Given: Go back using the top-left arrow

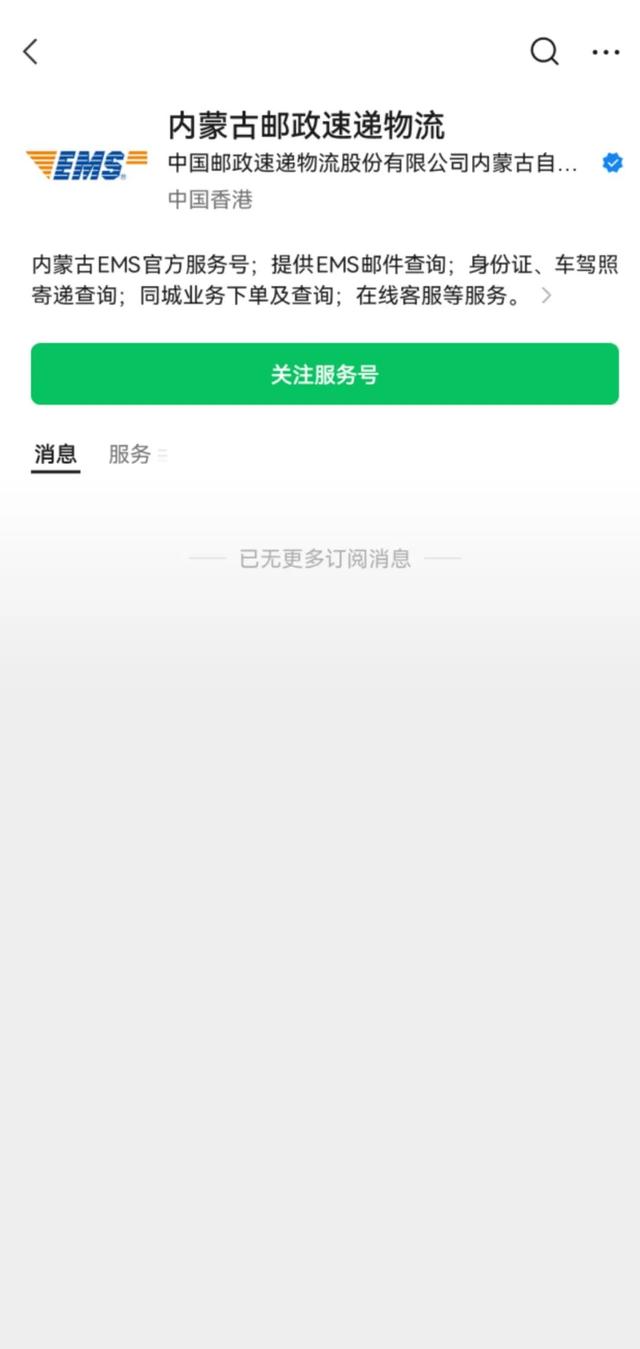Looking at the screenshot, I should pyautogui.click(x=31, y=52).
